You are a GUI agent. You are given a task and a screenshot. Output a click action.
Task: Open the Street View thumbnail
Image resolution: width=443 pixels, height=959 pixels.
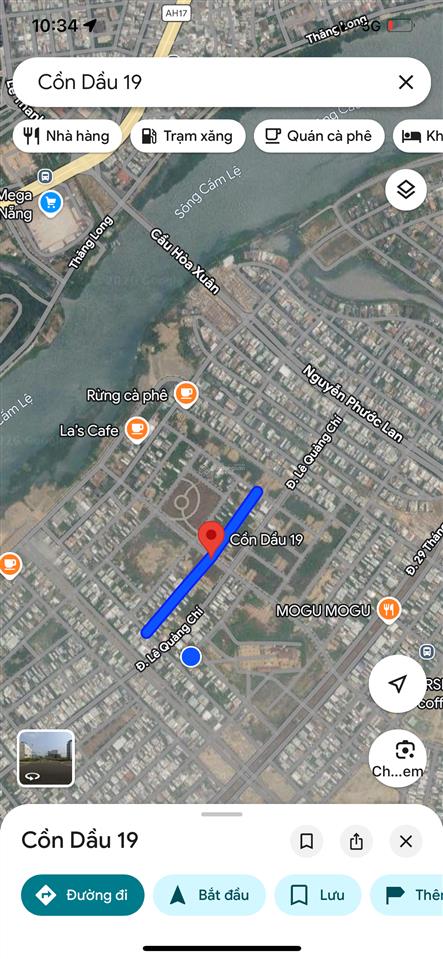tap(46, 758)
